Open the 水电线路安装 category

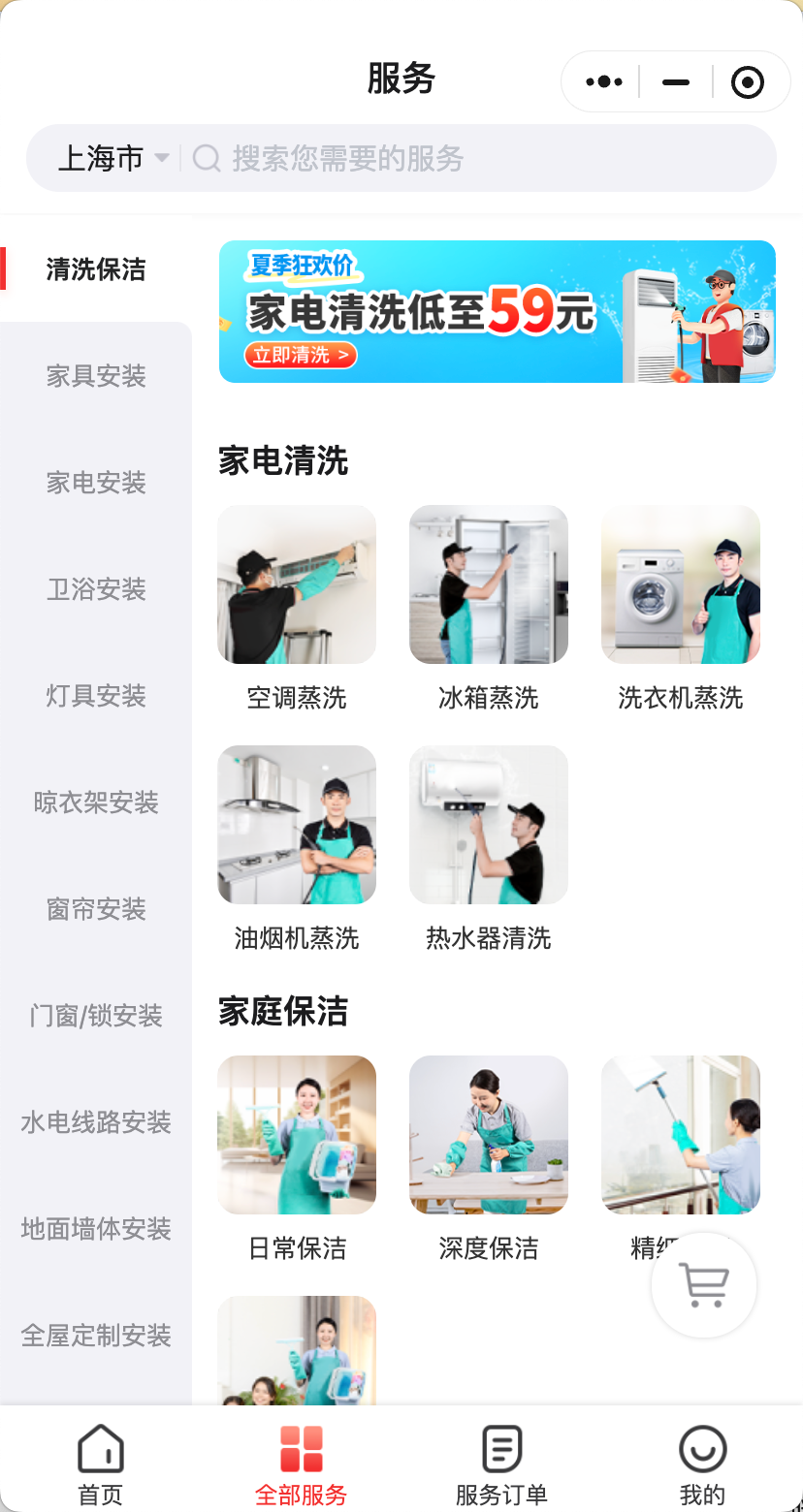(96, 1122)
